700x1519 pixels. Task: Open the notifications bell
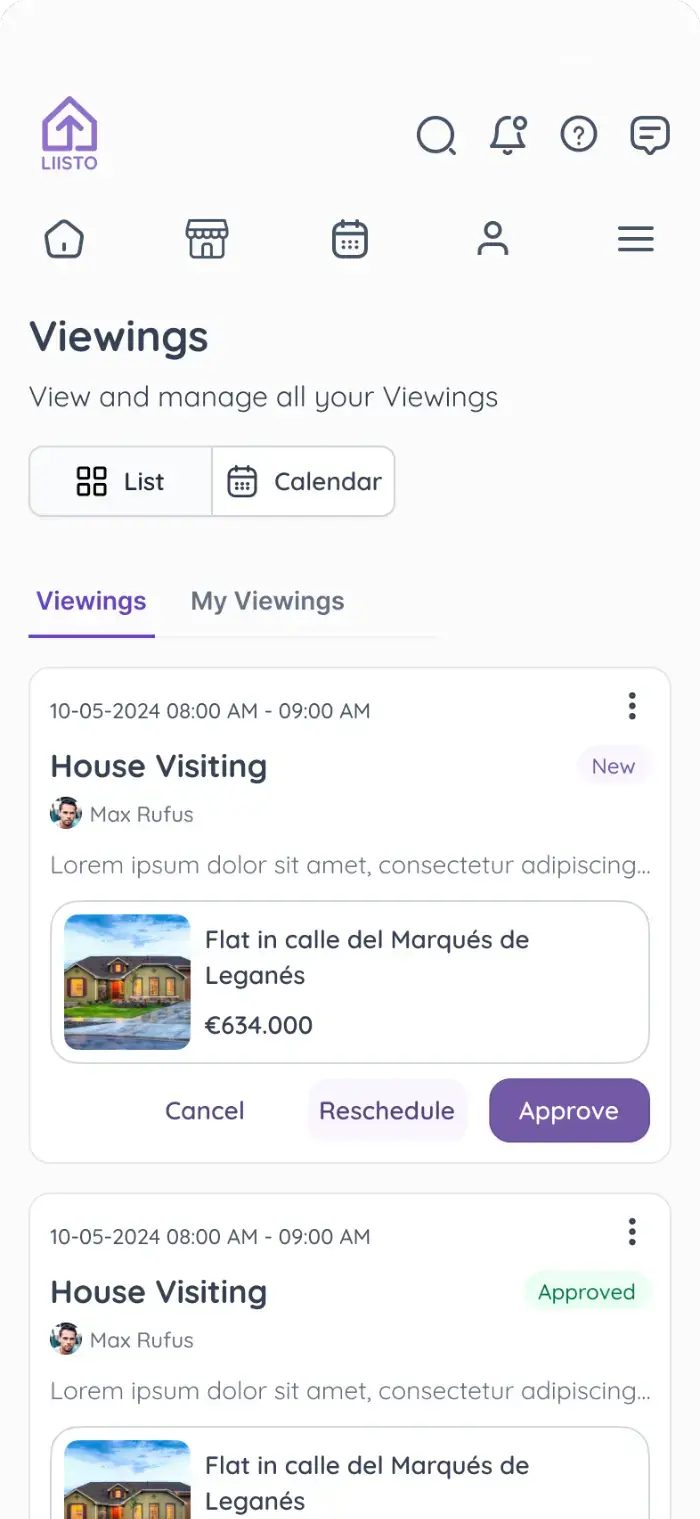point(508,135)
